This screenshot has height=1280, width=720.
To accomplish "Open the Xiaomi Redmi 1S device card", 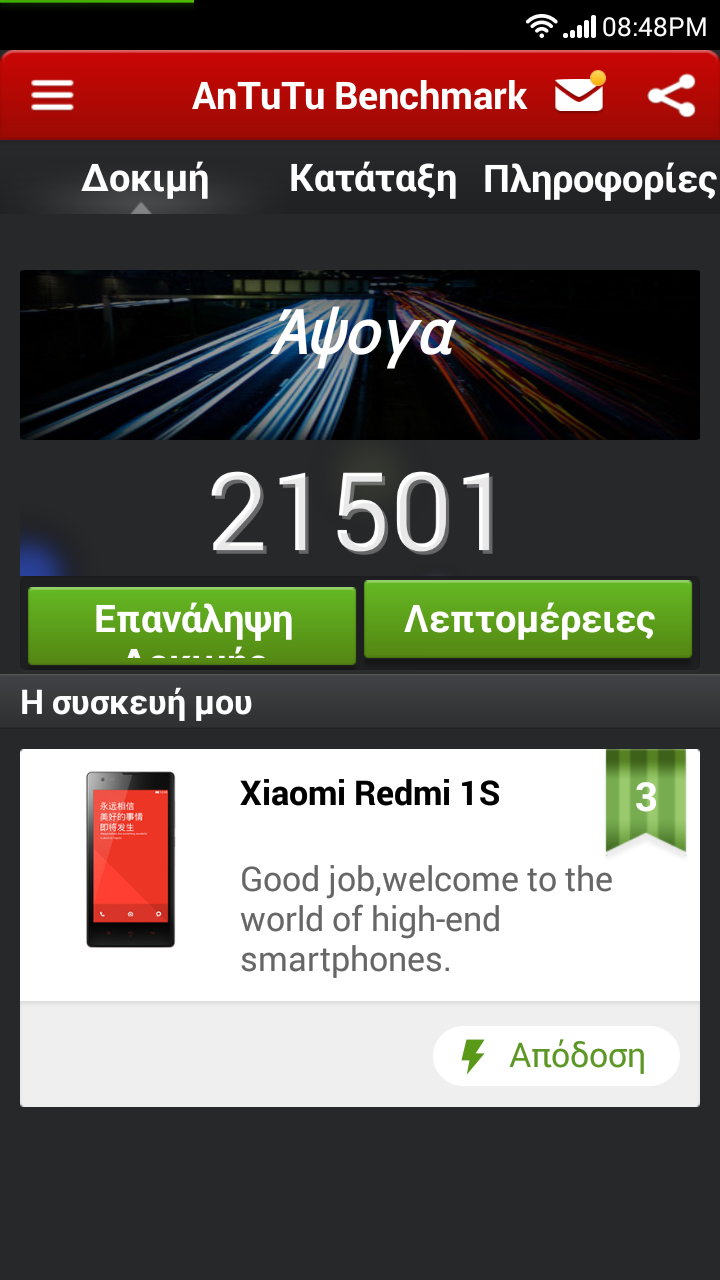I will [360, 875].
